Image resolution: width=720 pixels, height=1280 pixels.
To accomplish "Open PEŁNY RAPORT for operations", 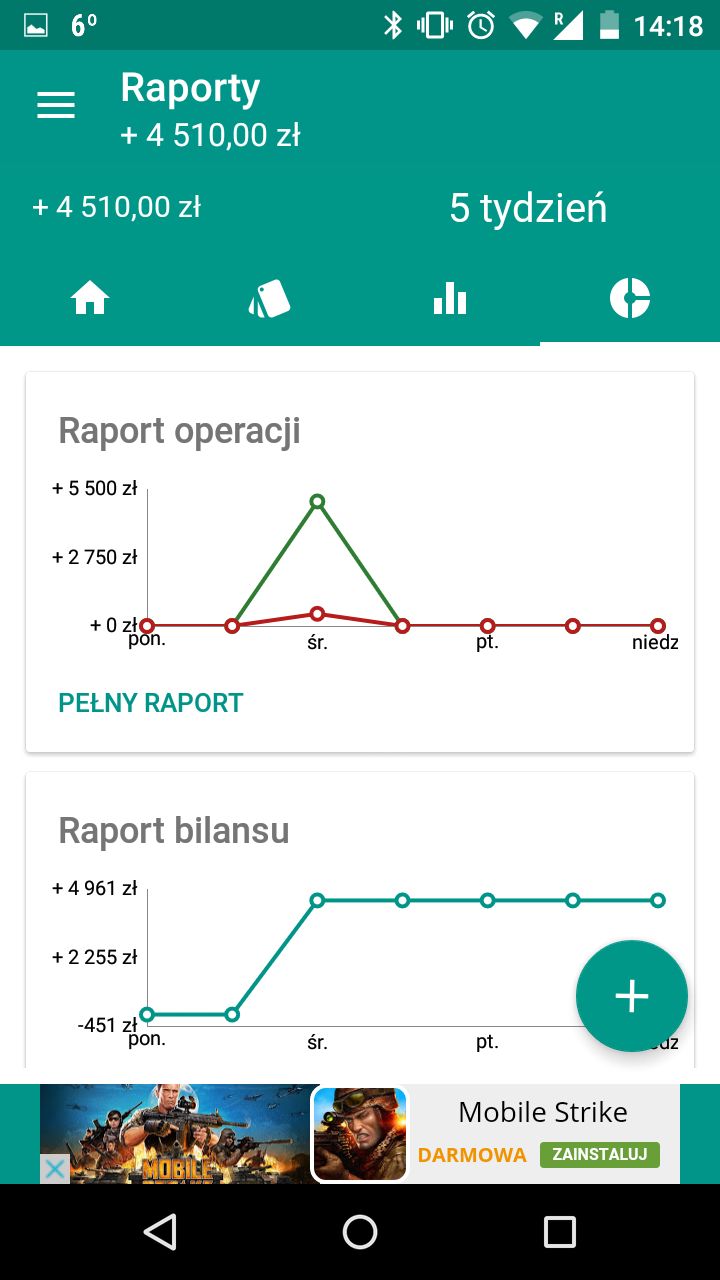I will [151, 703].
